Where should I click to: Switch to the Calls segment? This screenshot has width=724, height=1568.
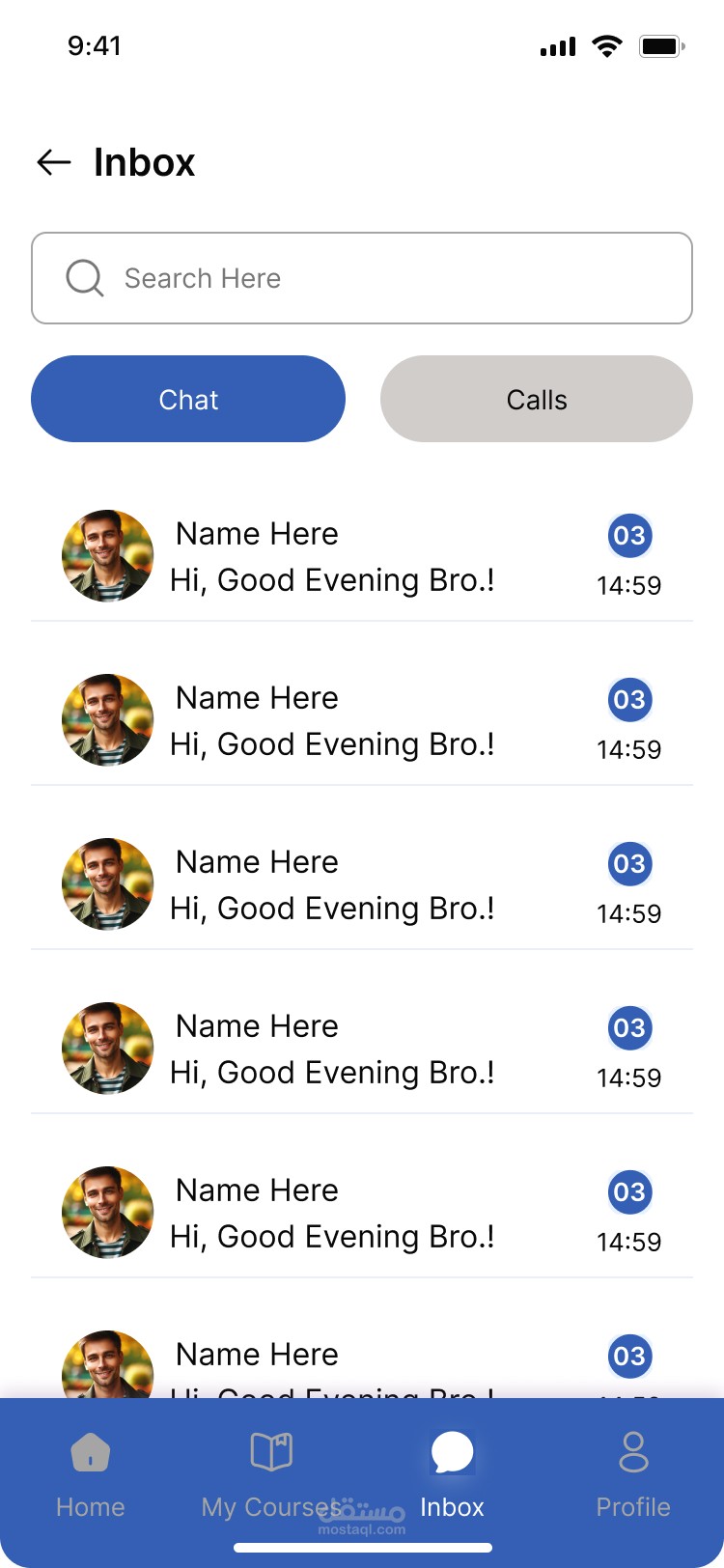[x=537, y=399]
